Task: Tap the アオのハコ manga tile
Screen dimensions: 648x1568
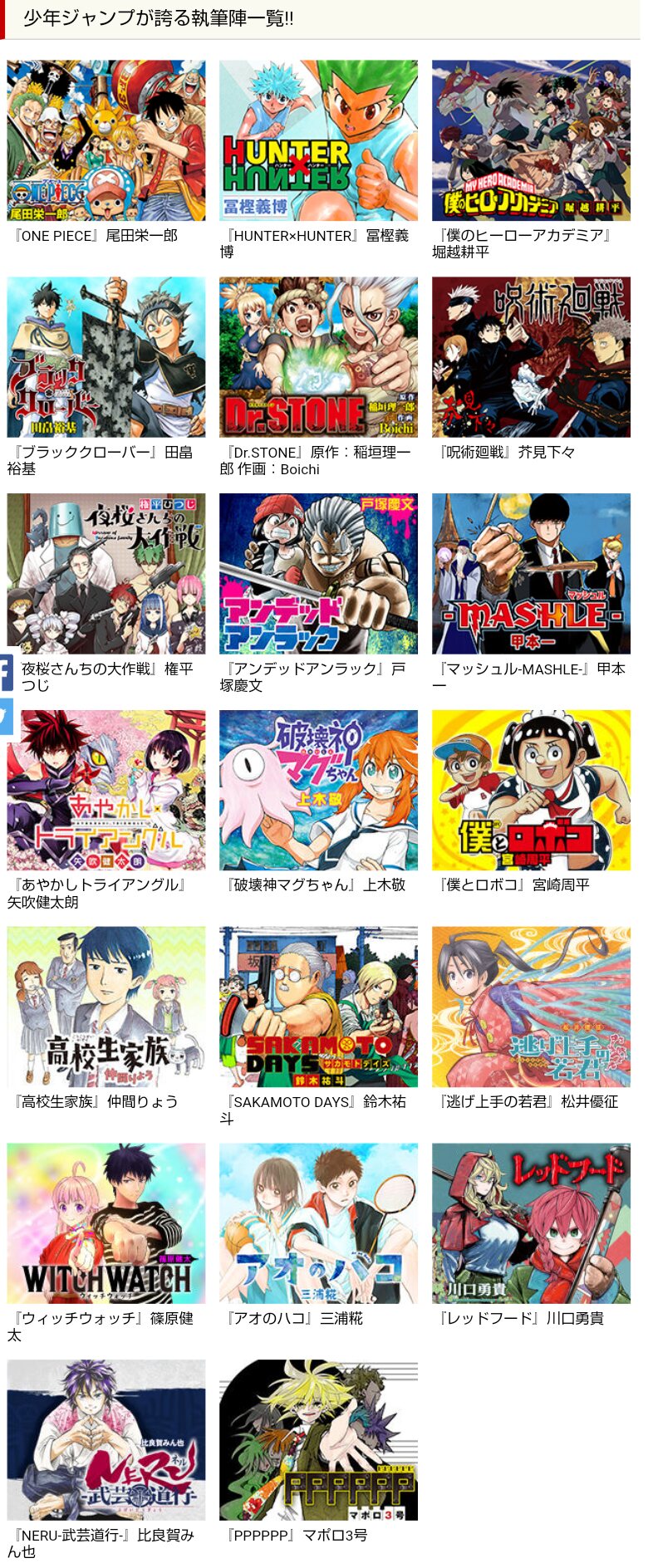Action: [x=318, y=1223]
